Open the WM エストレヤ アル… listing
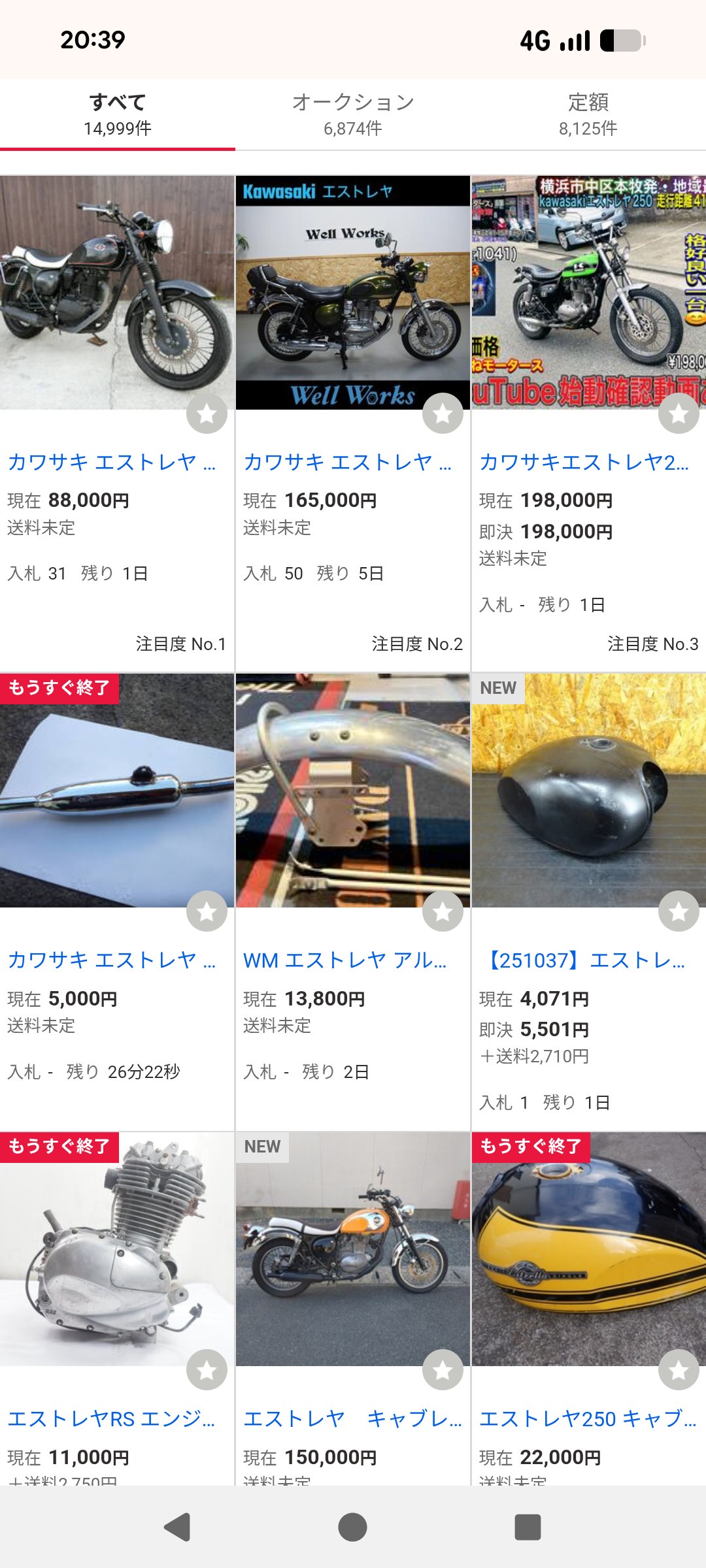Screen dimensions: 706x1568 345,960
